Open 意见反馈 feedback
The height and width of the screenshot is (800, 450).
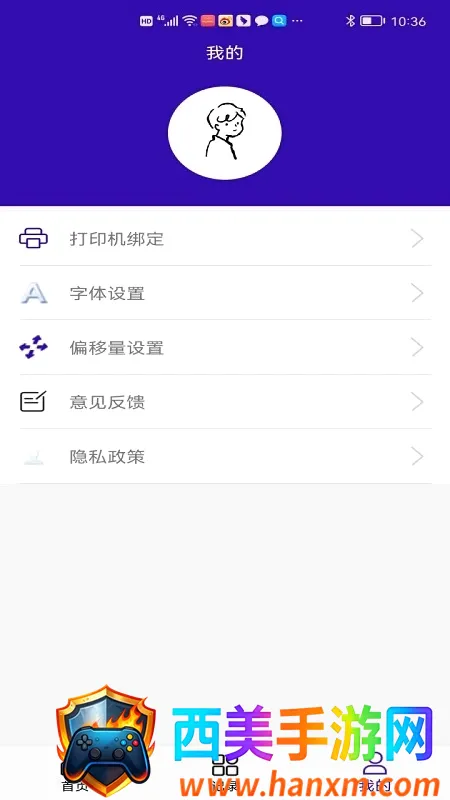[x=225, y=402]
